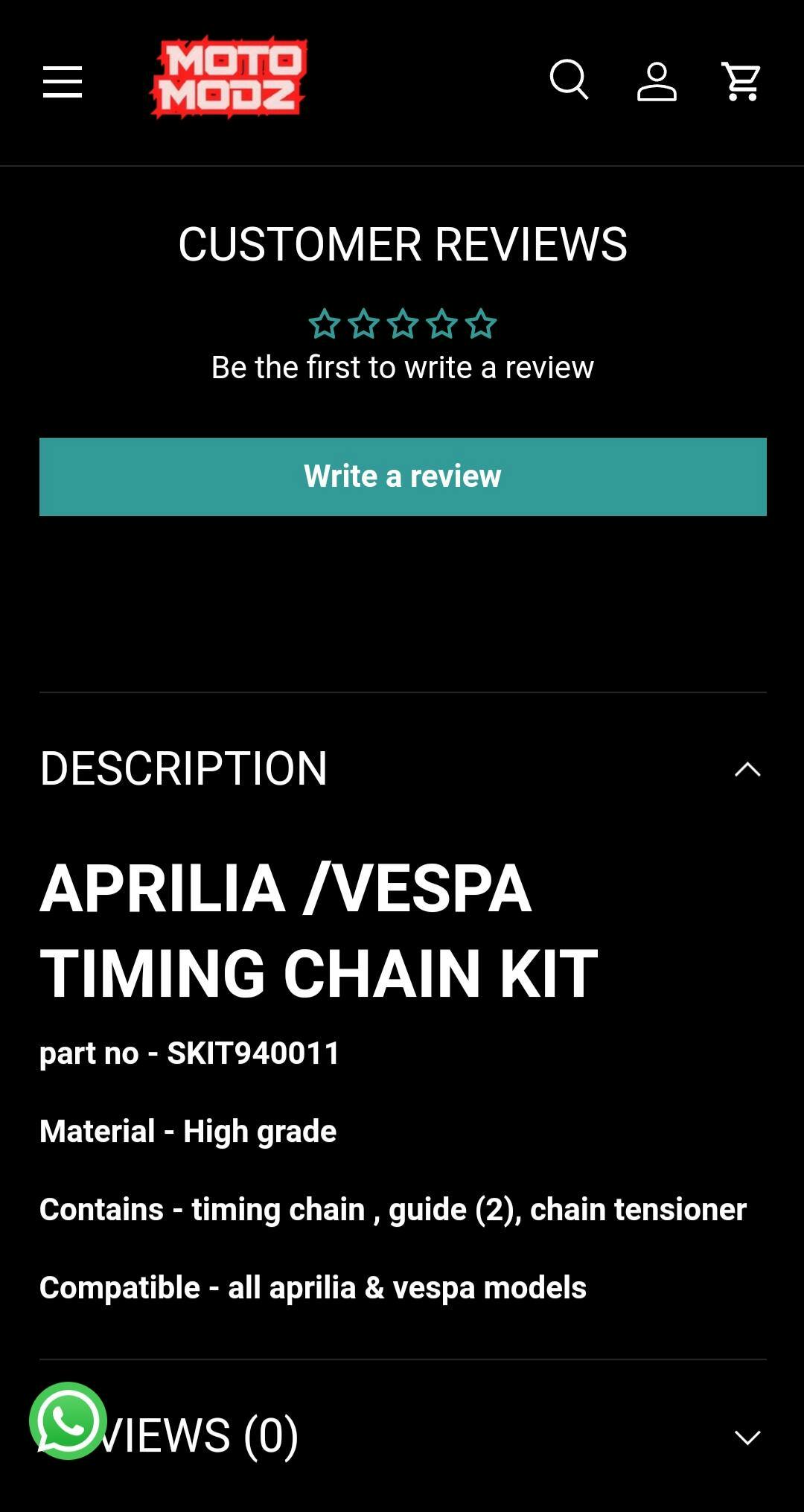Open the search icon
This screenshot has height=1512, width=804.
[569, 80]
